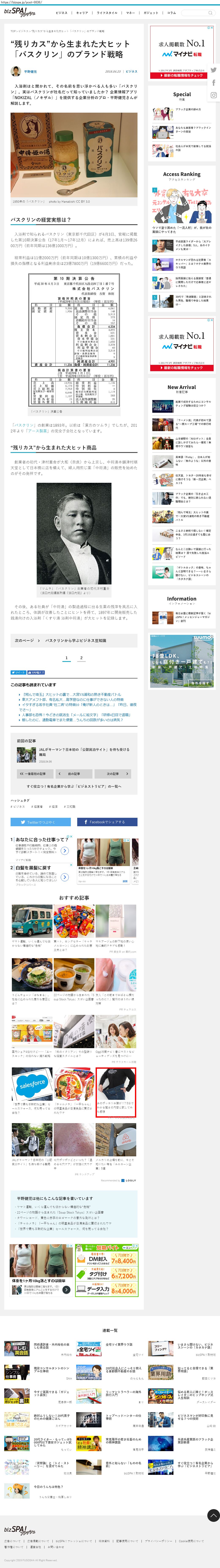Tap Facebookでシェアする button
Viewport: 220px width, 1568px height.
click(107, 822)
